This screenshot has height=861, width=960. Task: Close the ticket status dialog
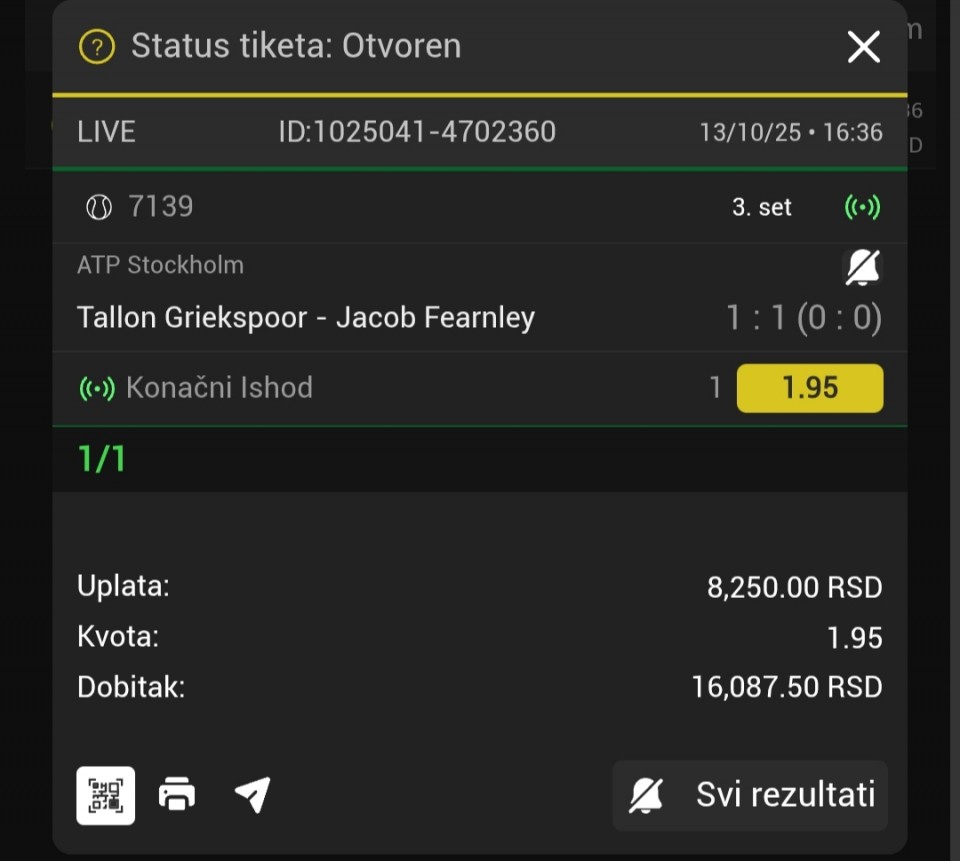click(x=863, y=47)
